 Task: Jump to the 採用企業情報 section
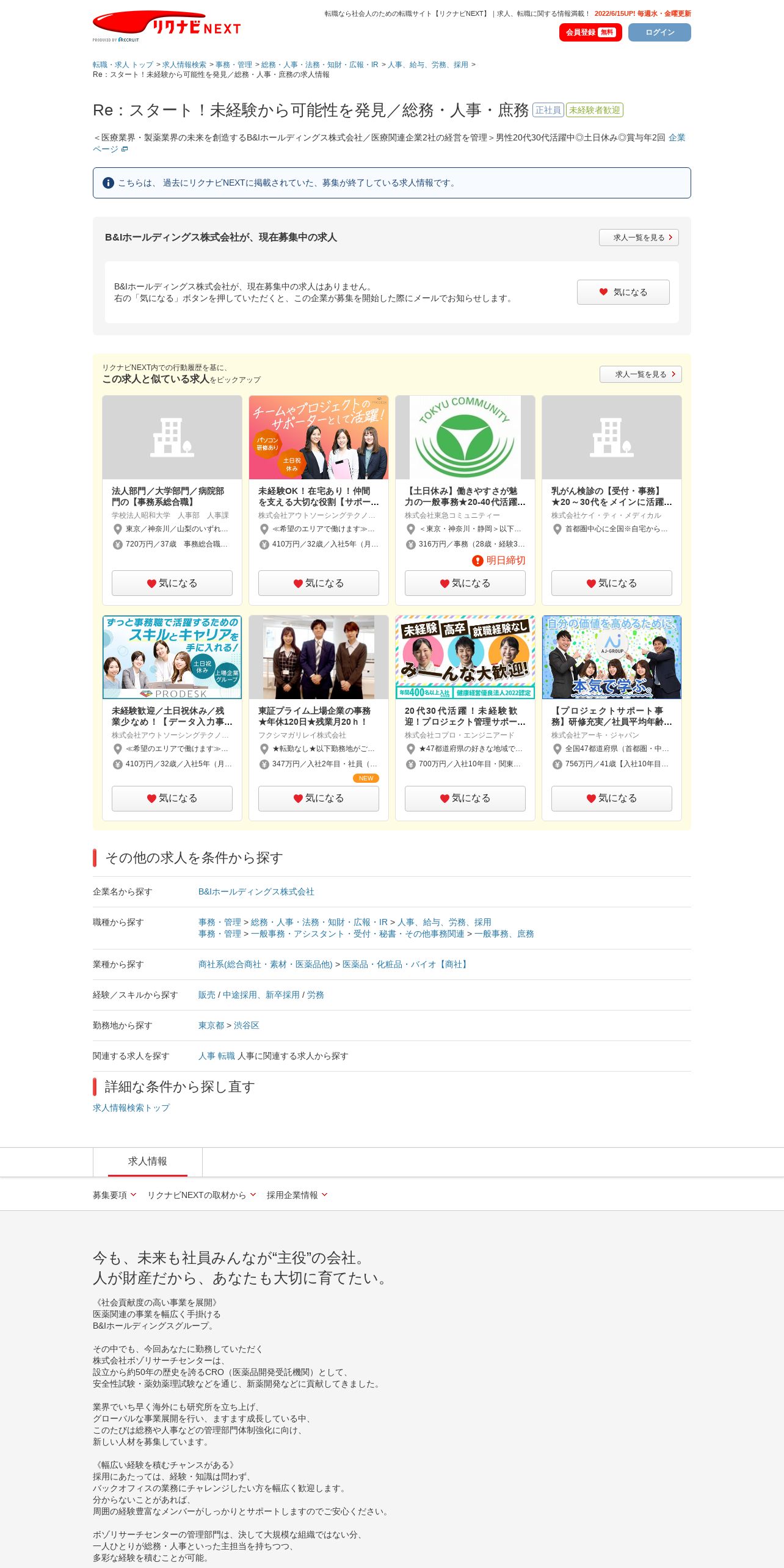297,1195
